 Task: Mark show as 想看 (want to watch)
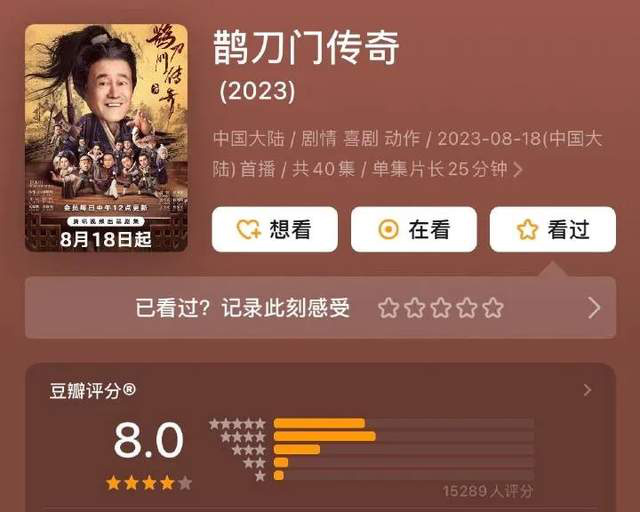pos(274,230)
